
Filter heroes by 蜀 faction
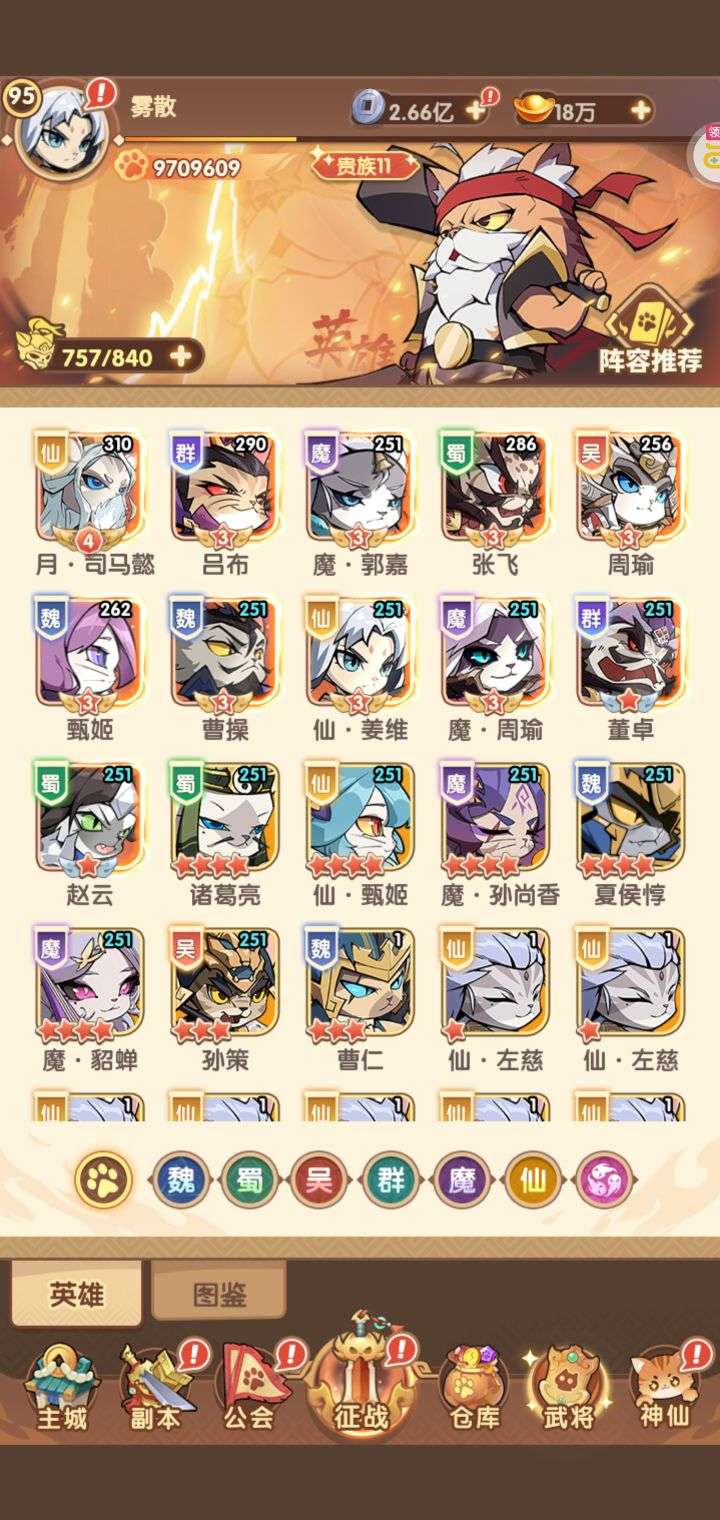[250, 1179]
